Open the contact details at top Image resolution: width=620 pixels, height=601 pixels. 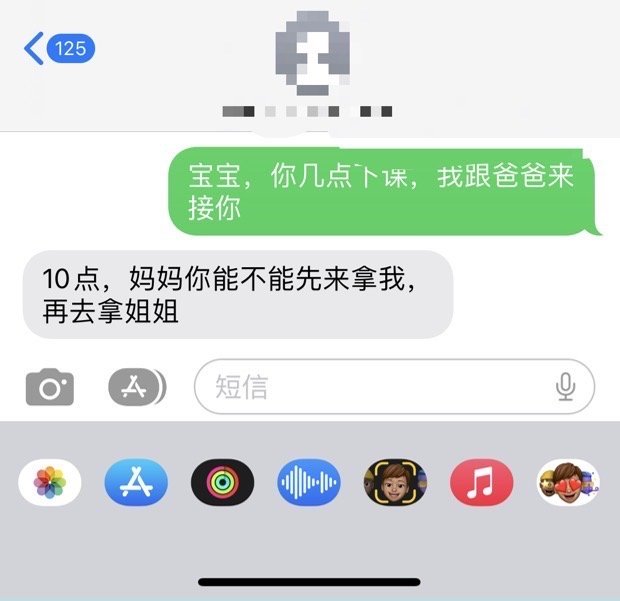(x=311, y=55)
